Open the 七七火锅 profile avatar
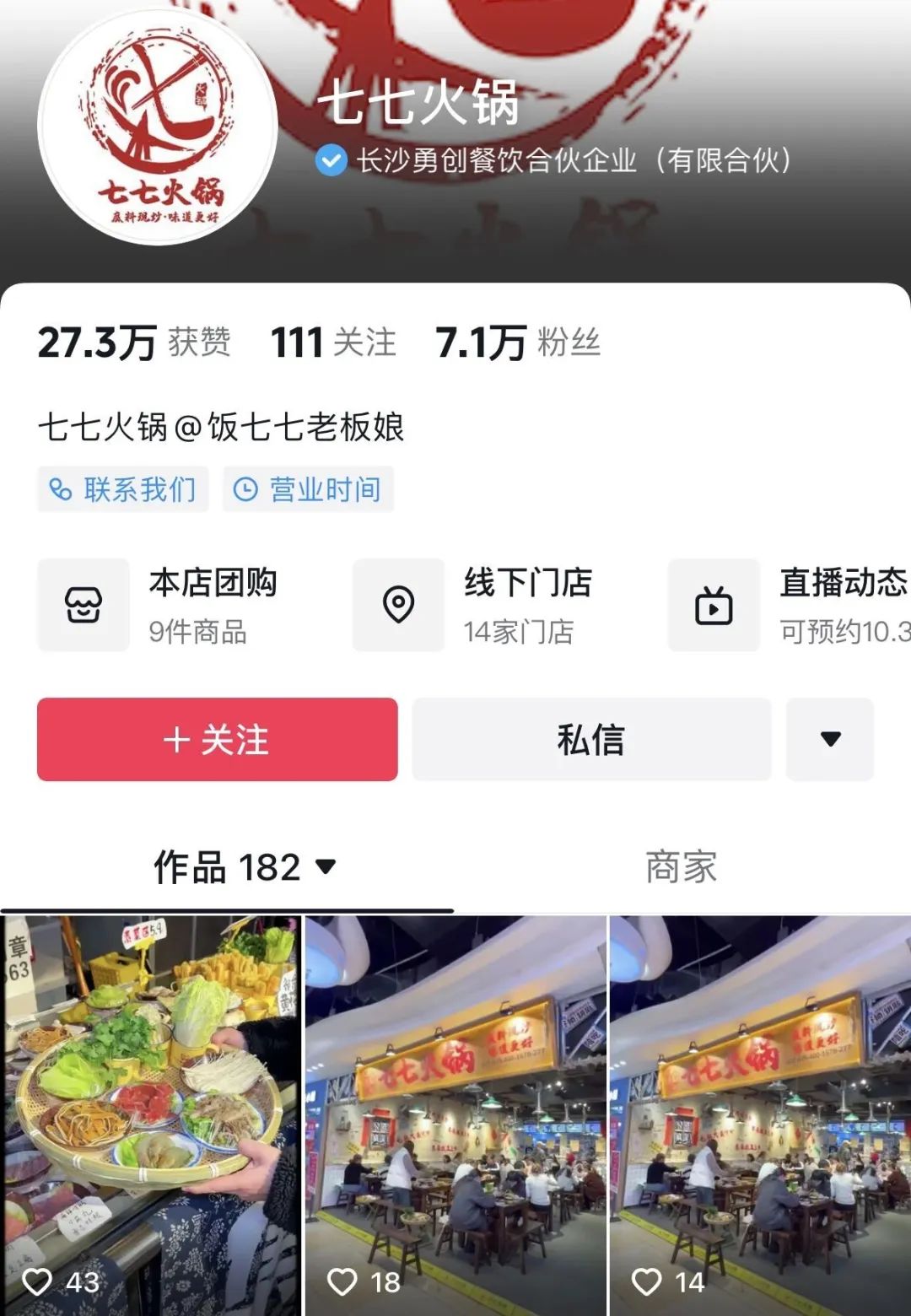This screenshot has height=1316, width=911. point(159,125)
